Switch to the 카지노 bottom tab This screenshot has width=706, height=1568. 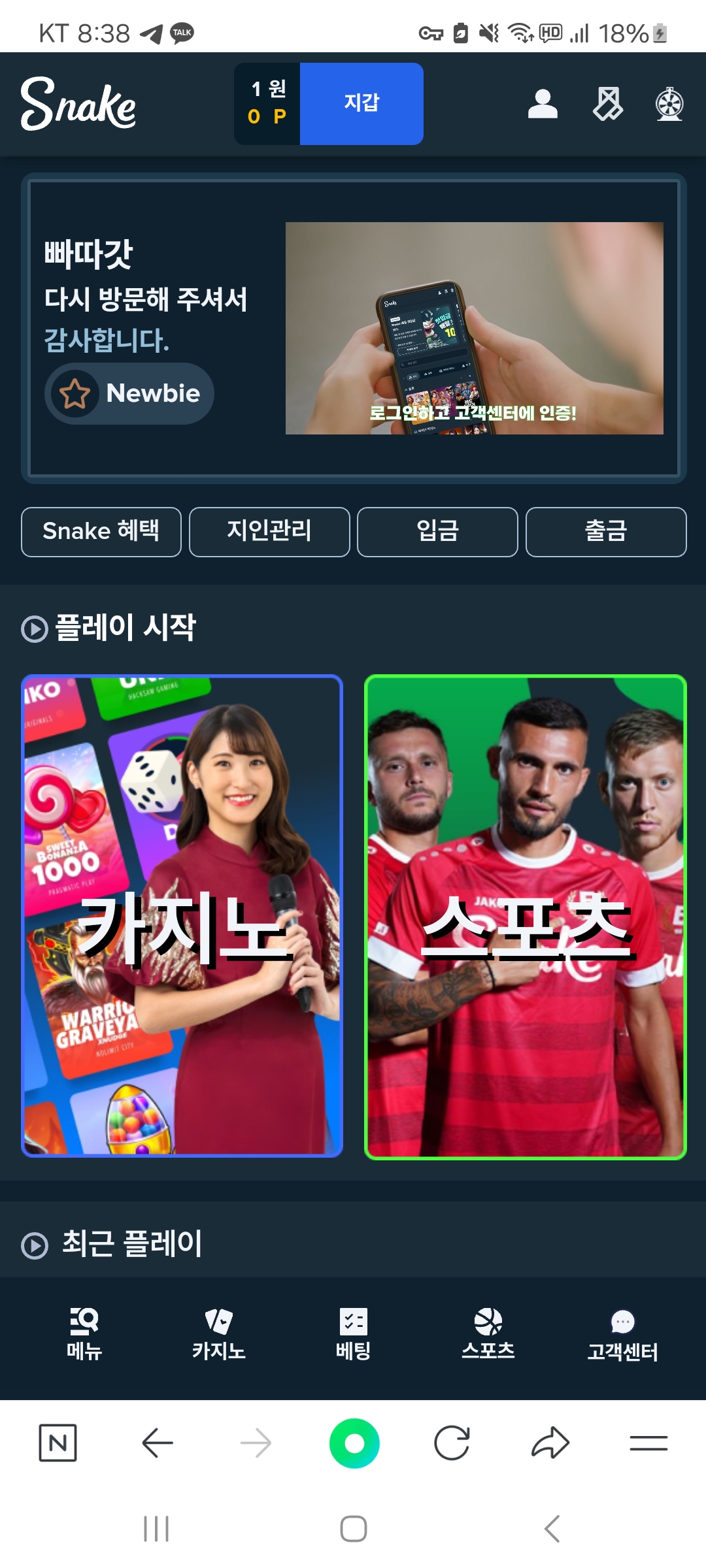(218, 1333)
